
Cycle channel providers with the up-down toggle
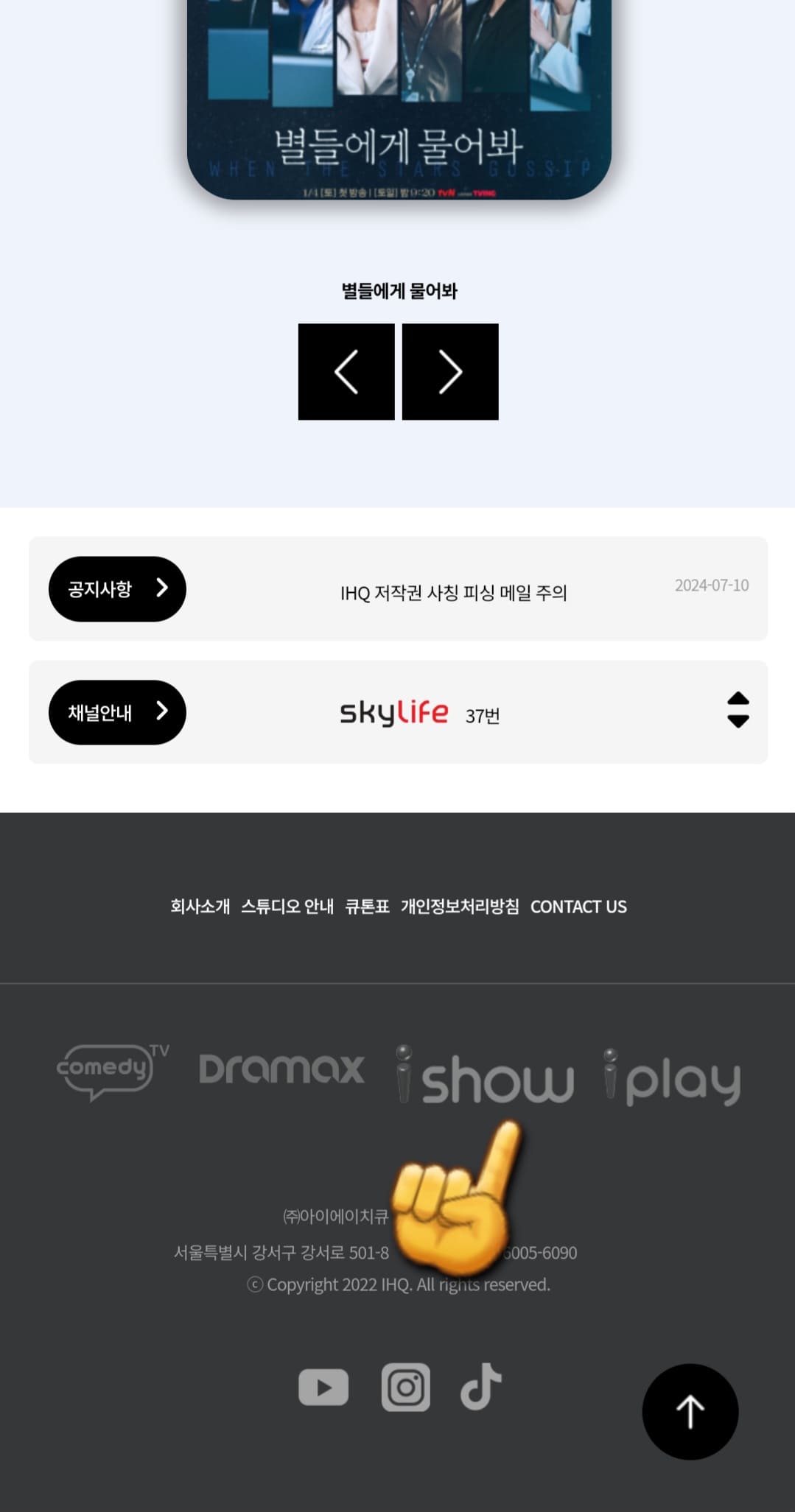740,709
